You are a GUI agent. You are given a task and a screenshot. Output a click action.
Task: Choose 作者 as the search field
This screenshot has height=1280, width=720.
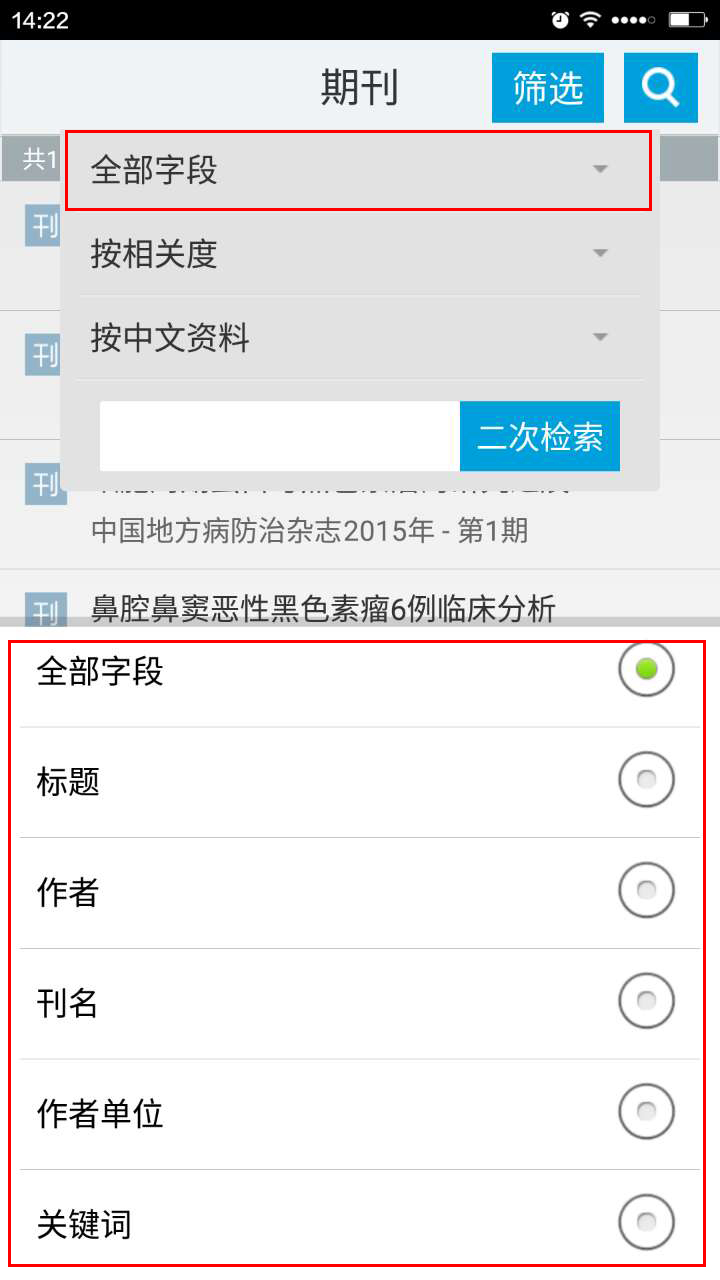646,890
